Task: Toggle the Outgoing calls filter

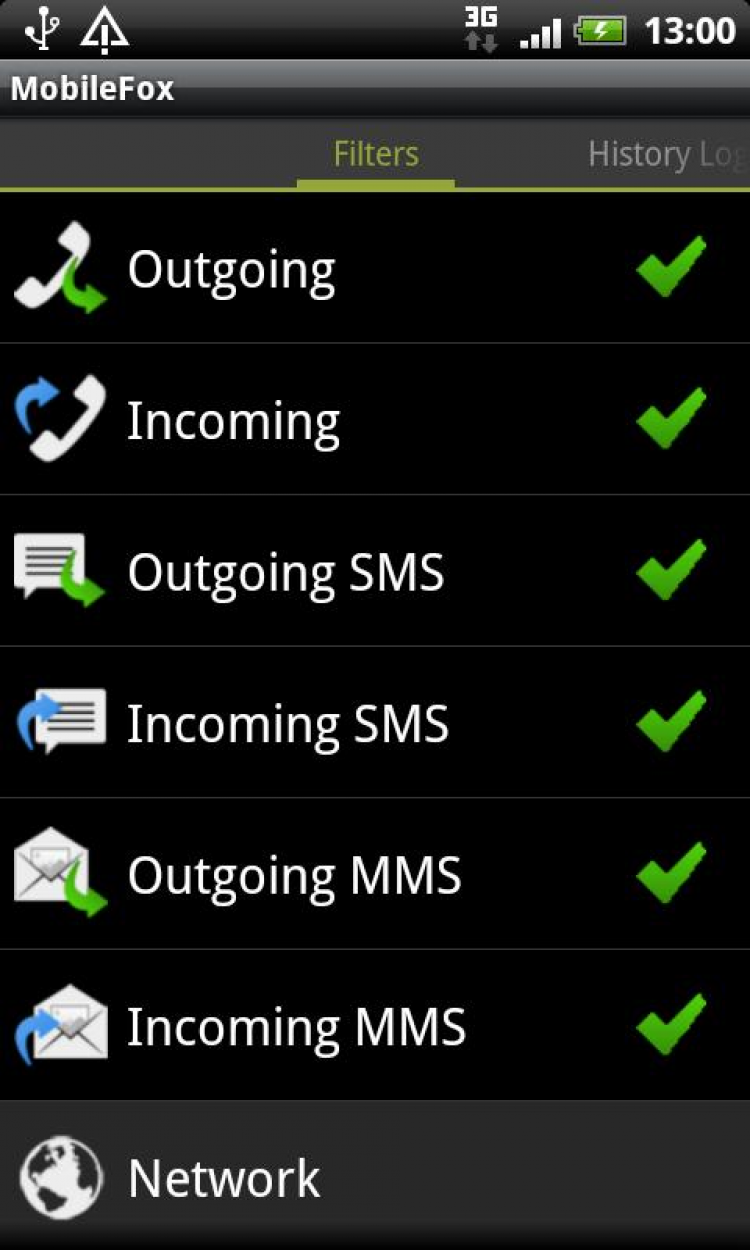Action: pyautogui.click(x=670, y=268)
